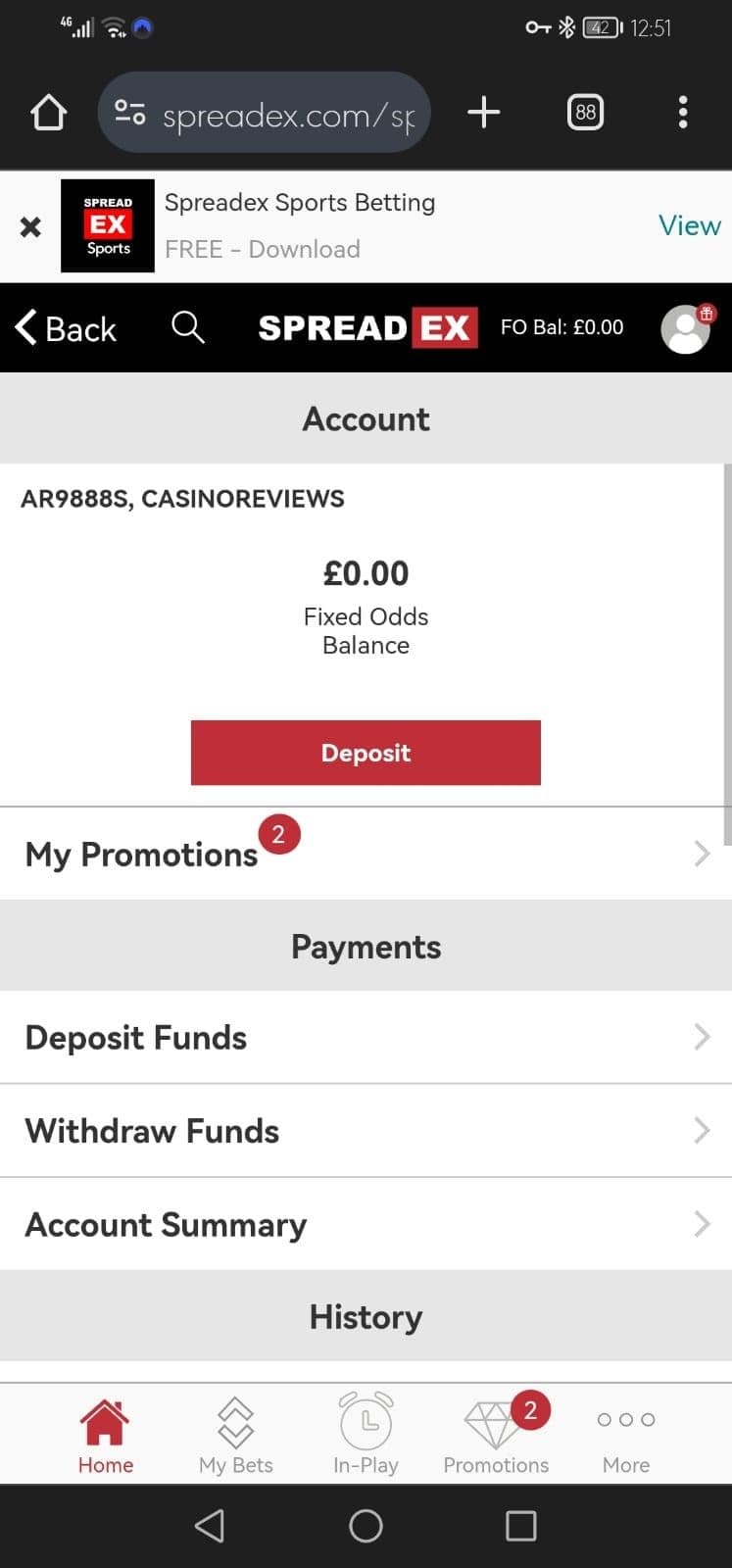Open a new browser tab with plus icon

483,112
